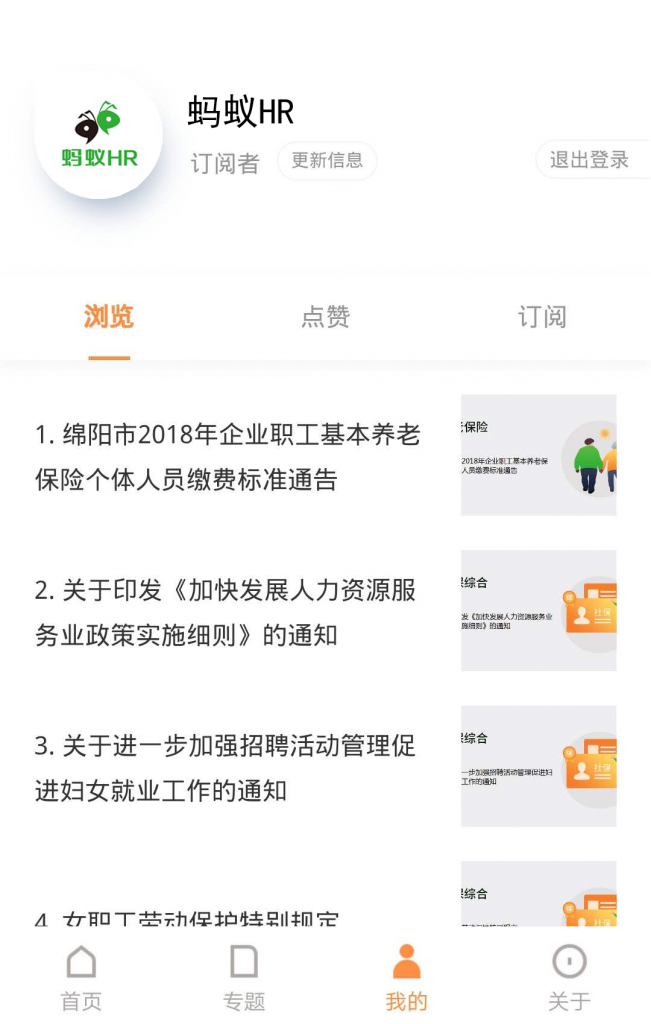
Task: Tap the 更新信息 button
Action: click(x=327, y=160)
